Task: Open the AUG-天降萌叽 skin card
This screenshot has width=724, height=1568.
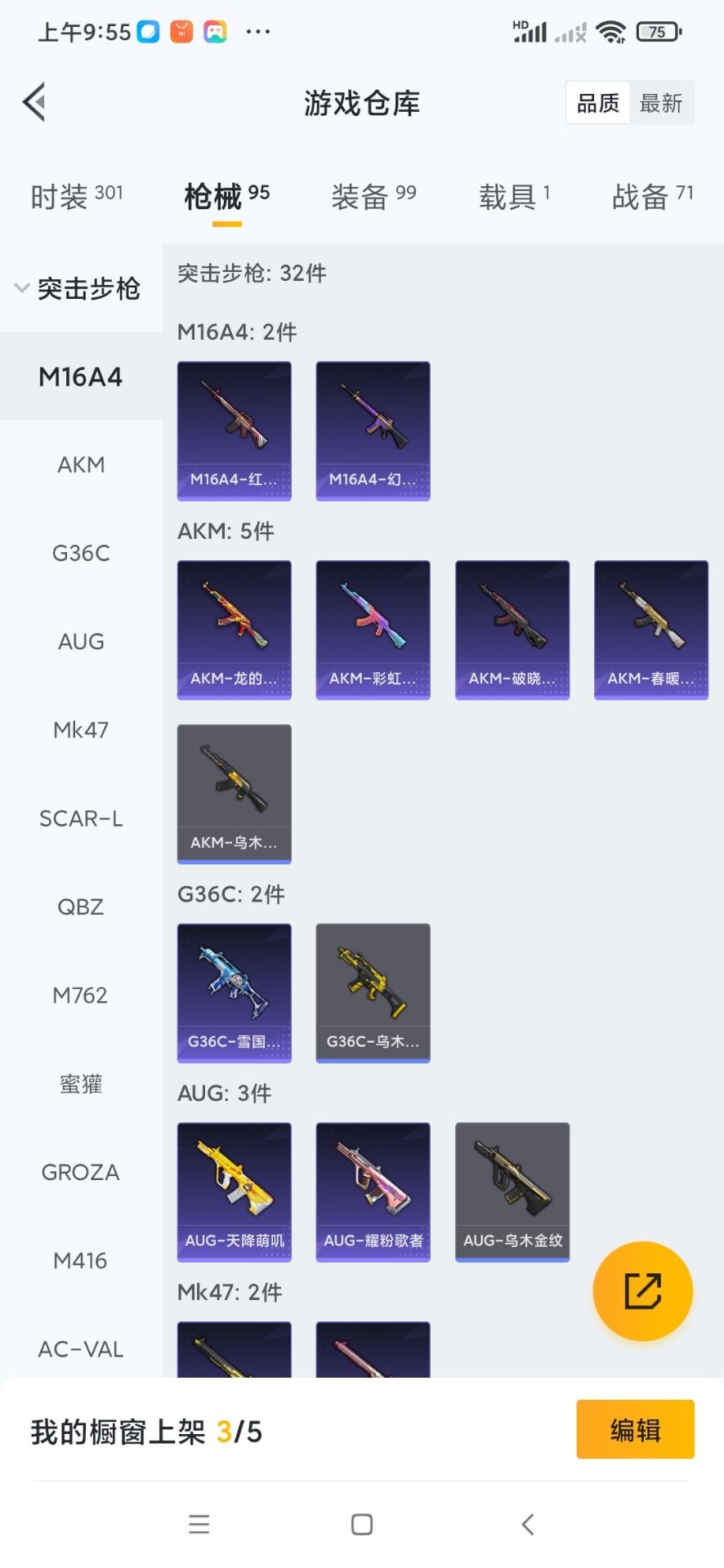Action: point(235,1192)
